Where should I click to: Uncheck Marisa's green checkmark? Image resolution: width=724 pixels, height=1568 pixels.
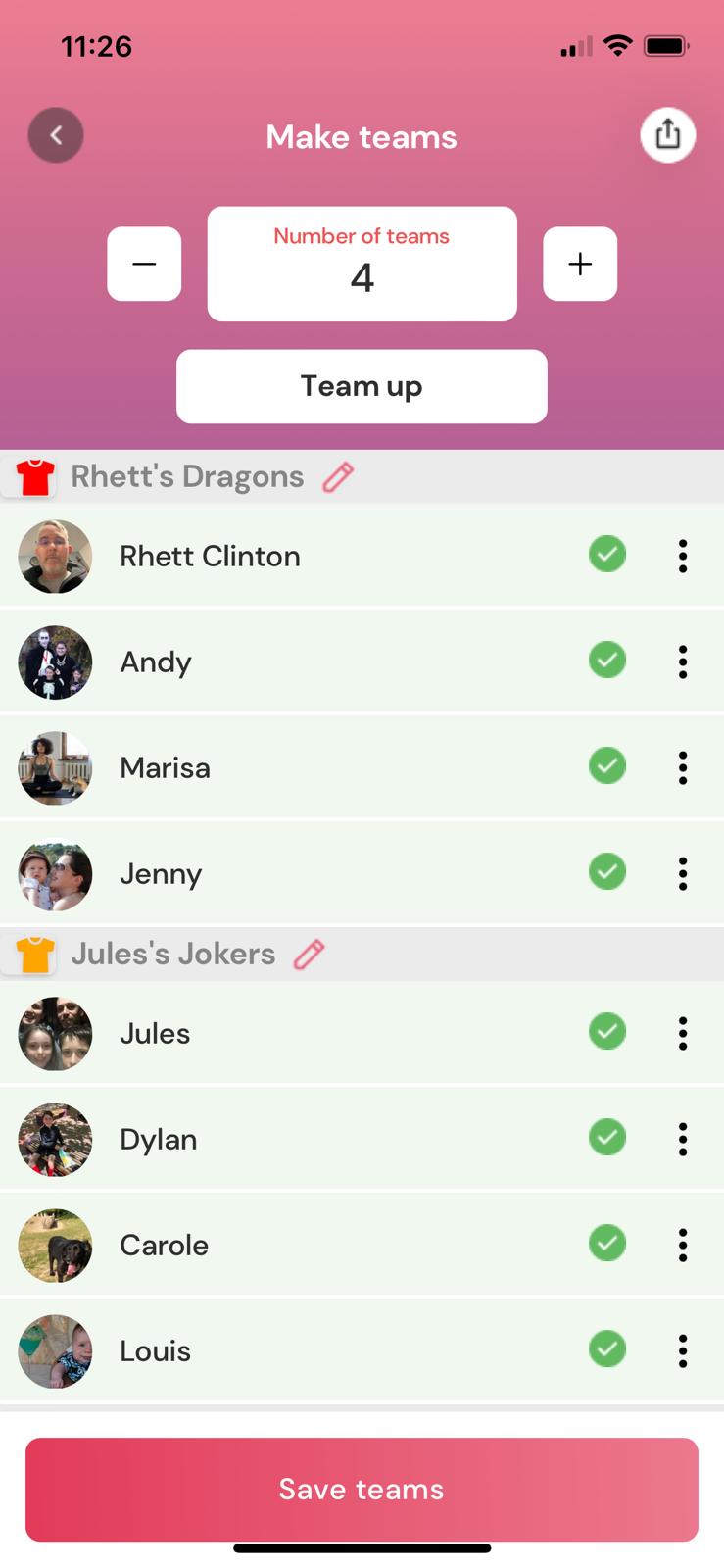607,766
